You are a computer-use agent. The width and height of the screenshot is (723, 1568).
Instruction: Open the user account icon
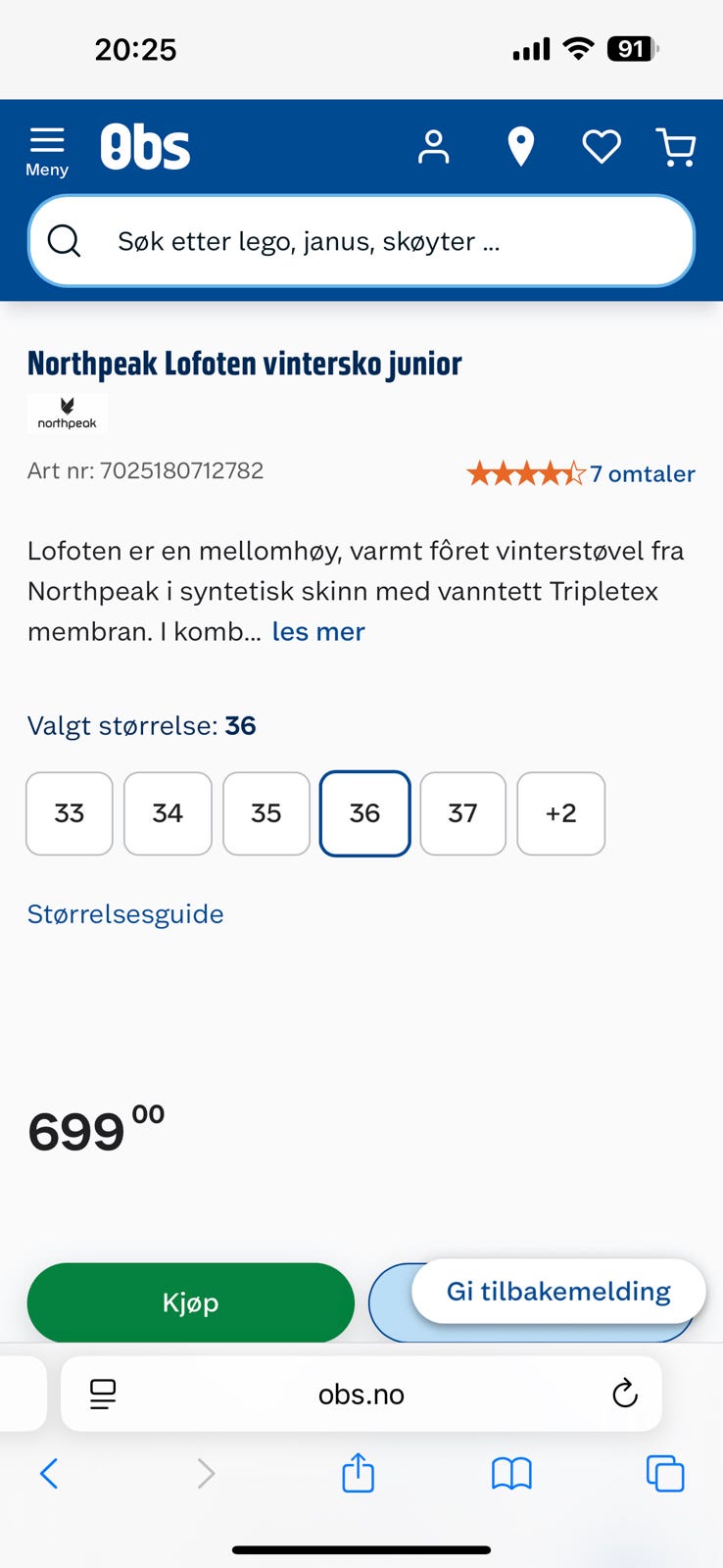(x=434, y=147)
